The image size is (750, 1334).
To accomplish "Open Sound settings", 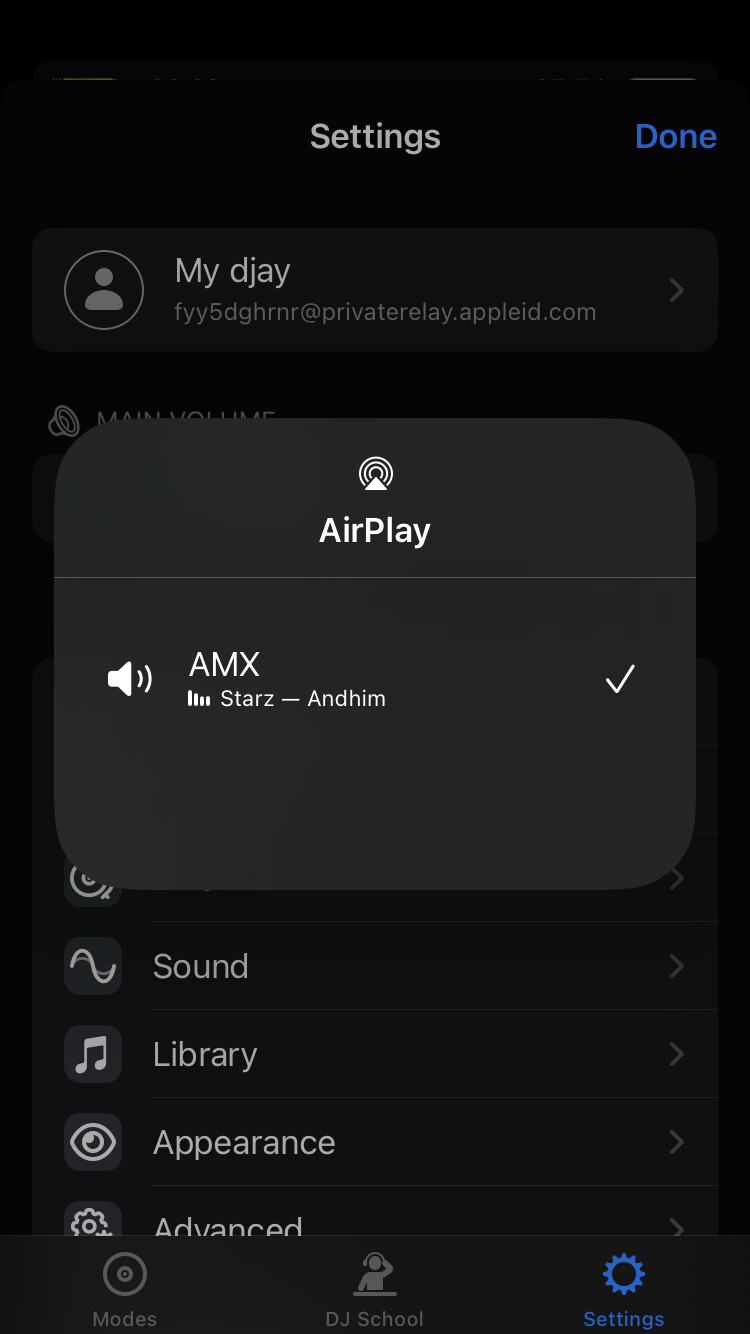I will tap(375, 966).
